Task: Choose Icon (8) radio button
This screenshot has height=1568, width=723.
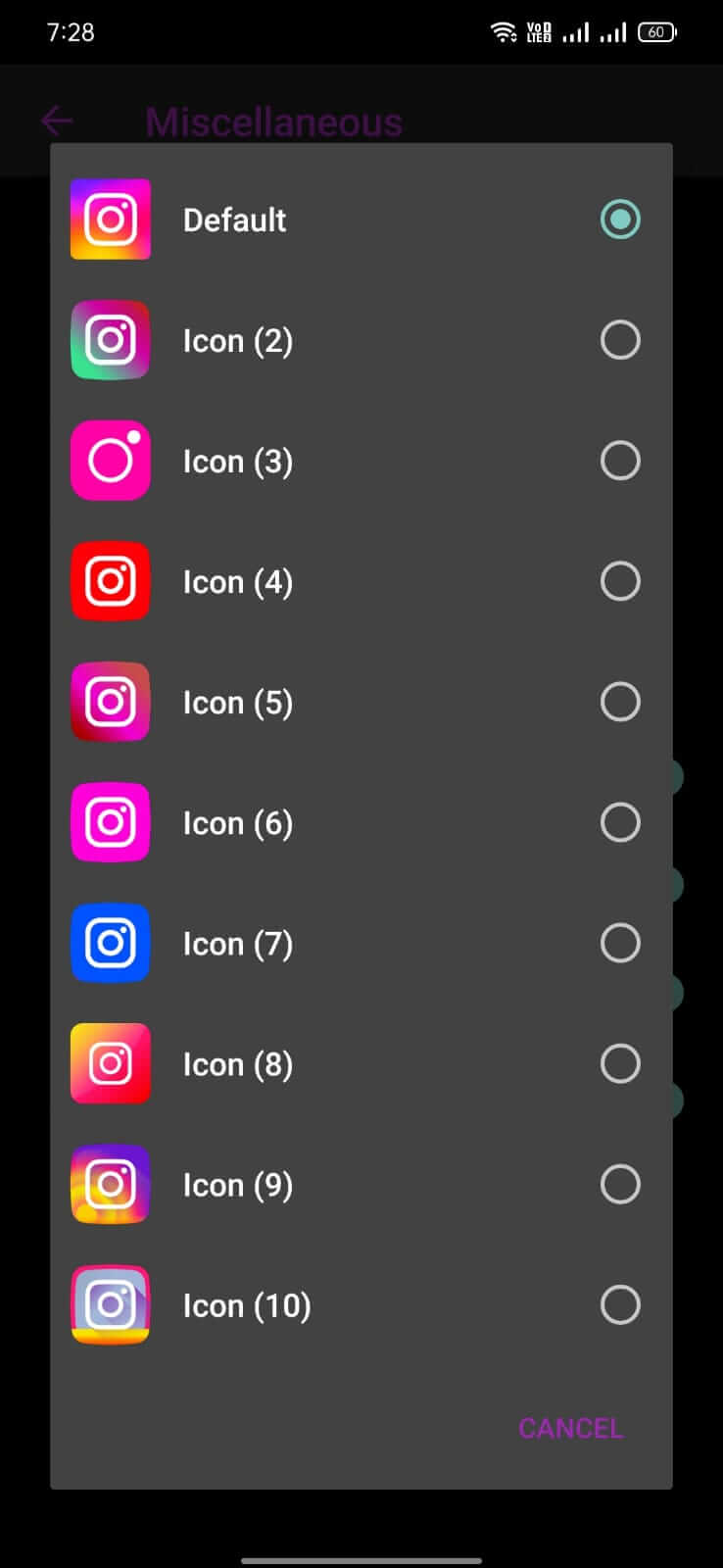Action: click(620, 1063)
